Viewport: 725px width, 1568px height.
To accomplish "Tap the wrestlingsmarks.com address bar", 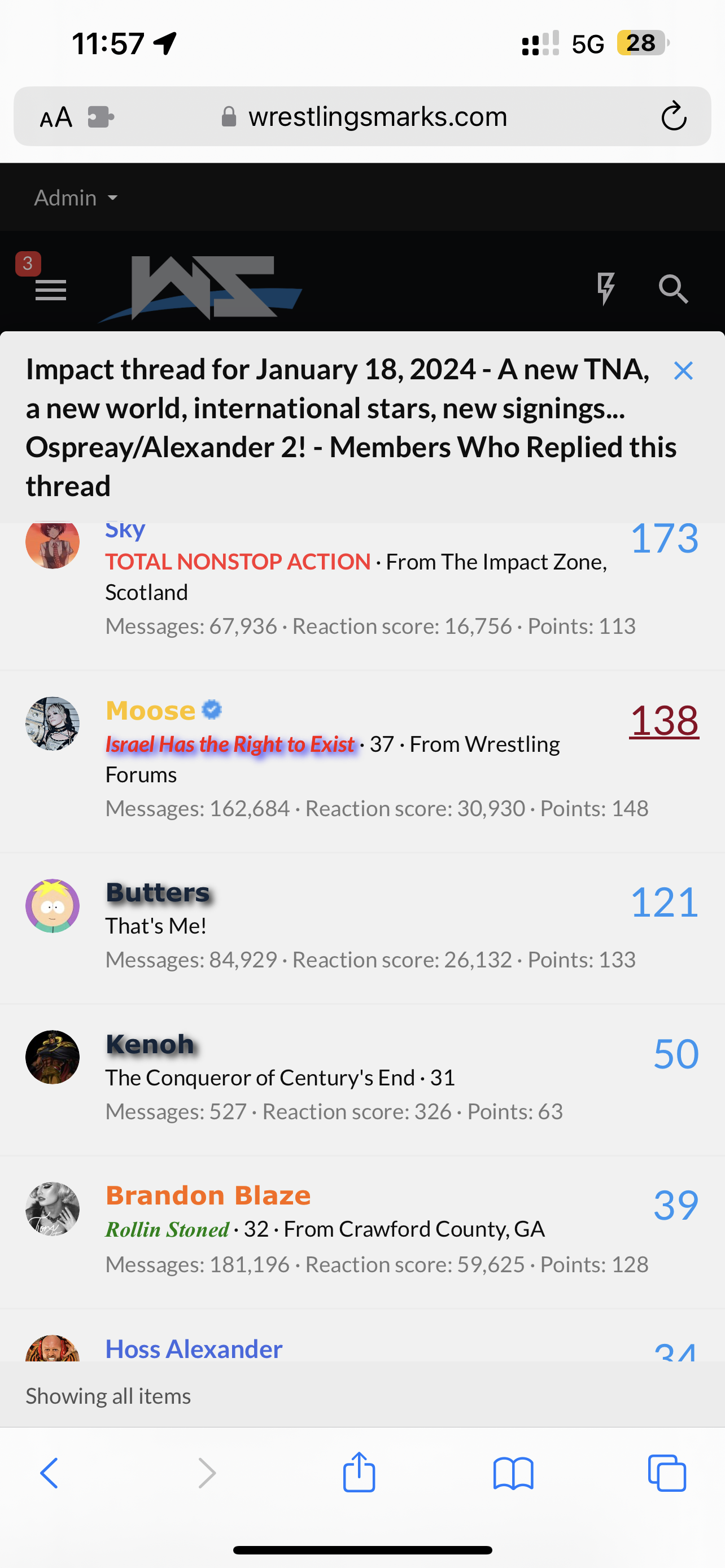I will pos(377,116).
